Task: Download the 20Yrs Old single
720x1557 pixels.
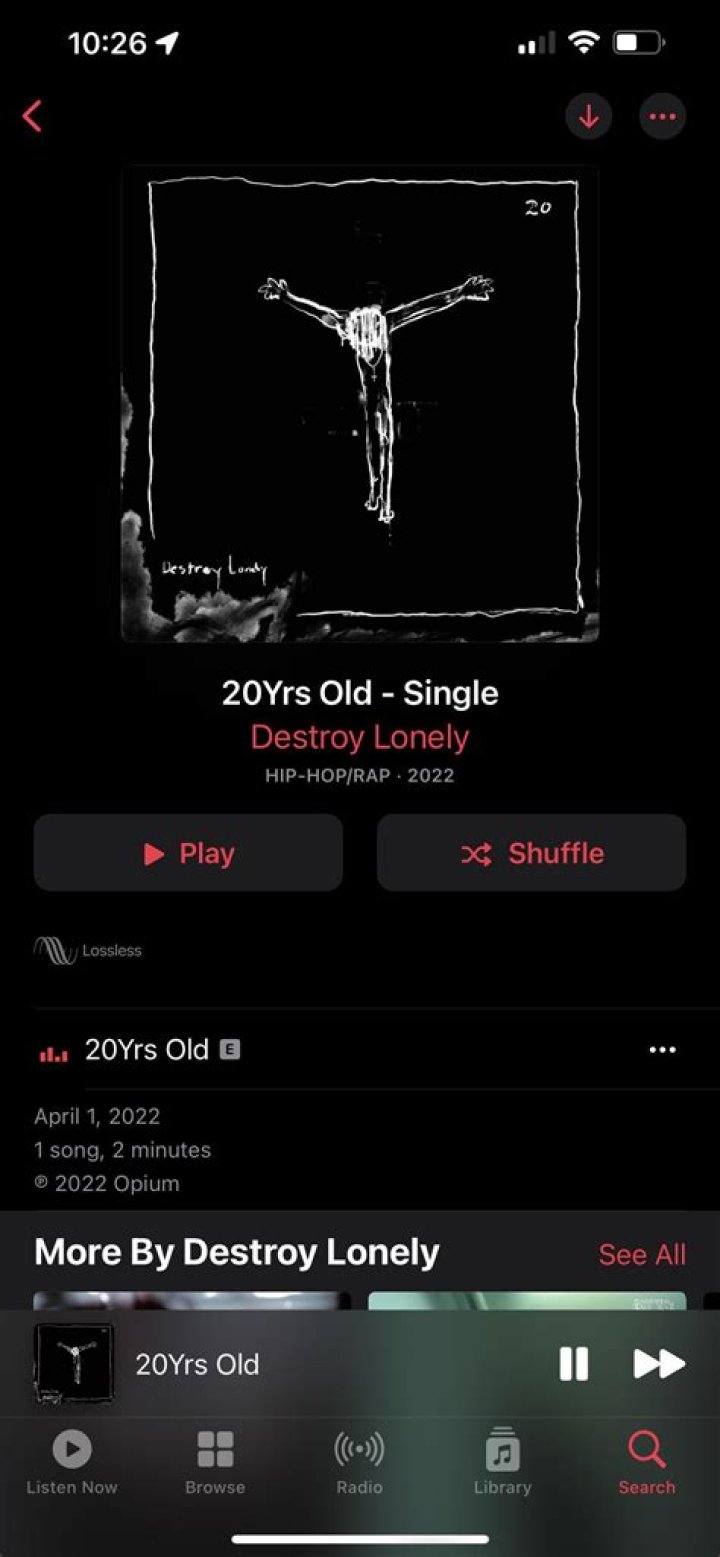Action: (589, 116)
